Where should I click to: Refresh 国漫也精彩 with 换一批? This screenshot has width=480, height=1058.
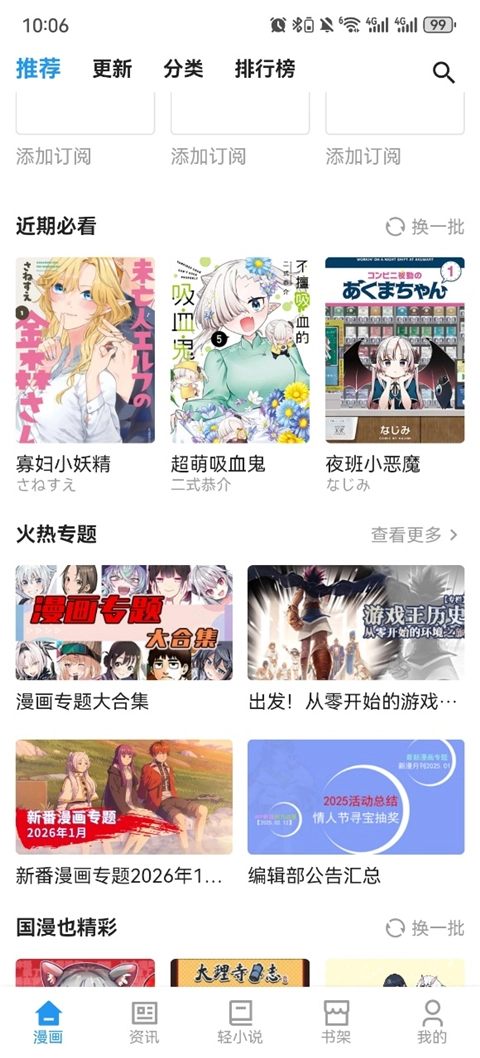[x=425, y=928]
